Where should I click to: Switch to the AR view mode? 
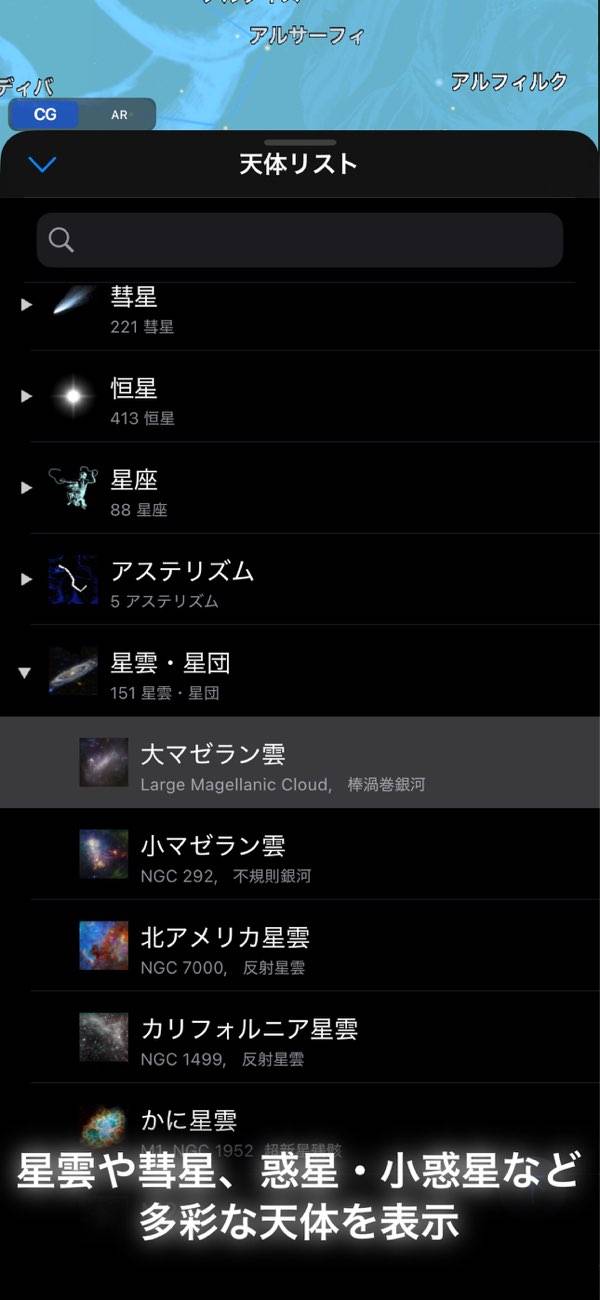pos(119,115)
